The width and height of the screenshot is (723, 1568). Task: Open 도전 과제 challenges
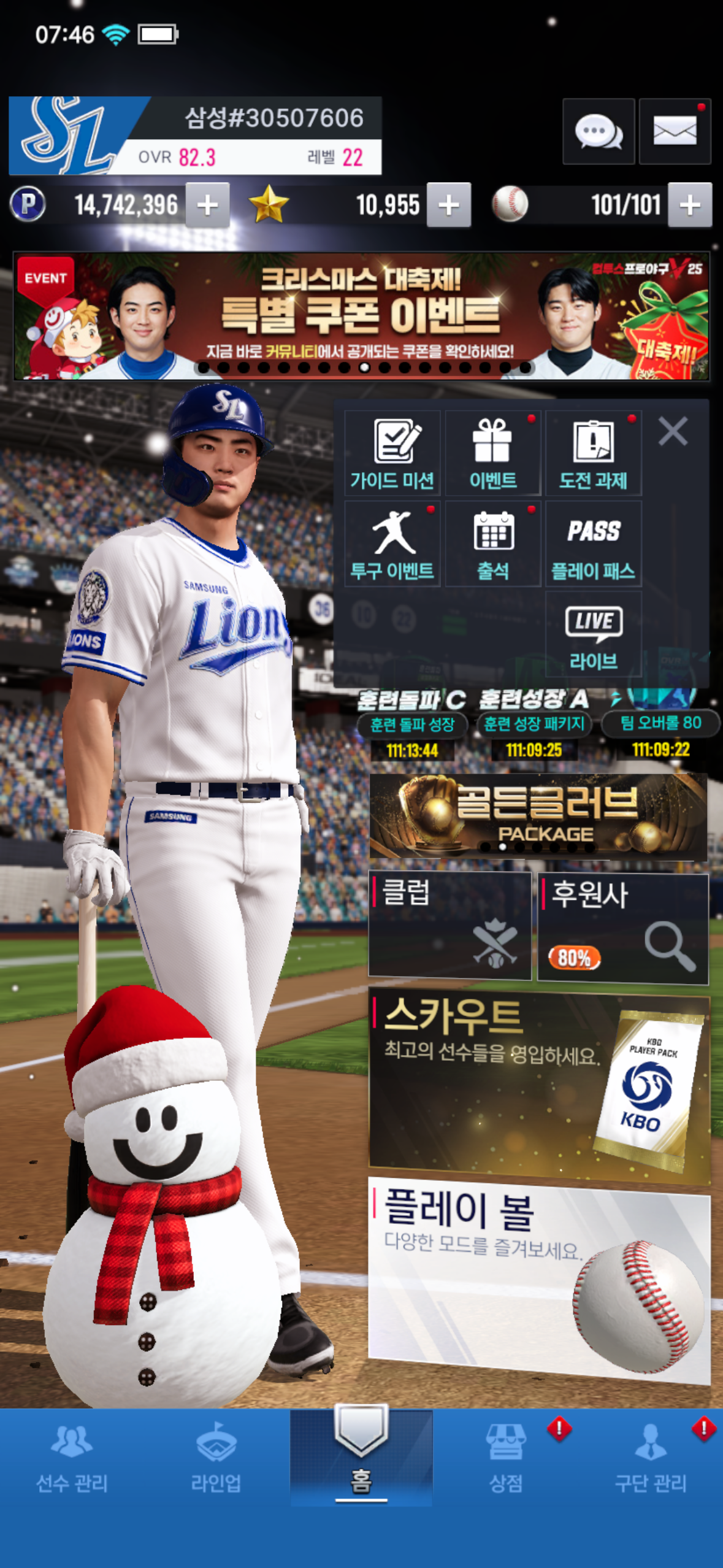click(x=593, y=453)
